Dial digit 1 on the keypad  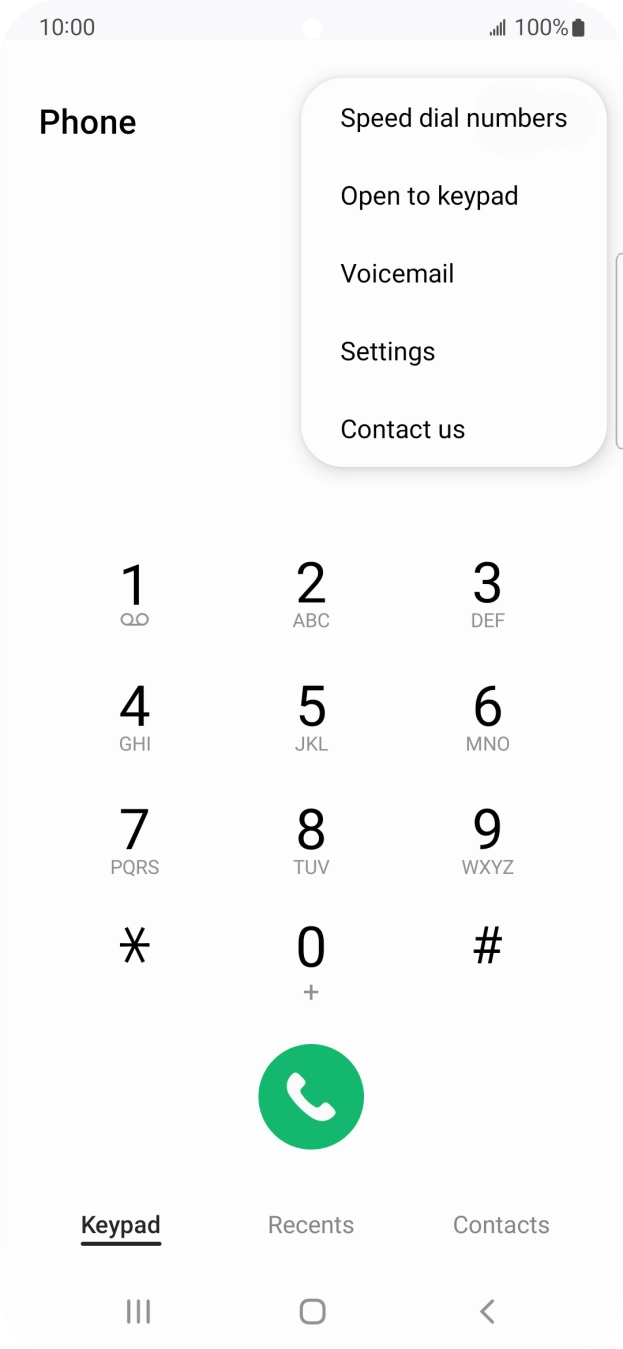[x=134, y=593]
